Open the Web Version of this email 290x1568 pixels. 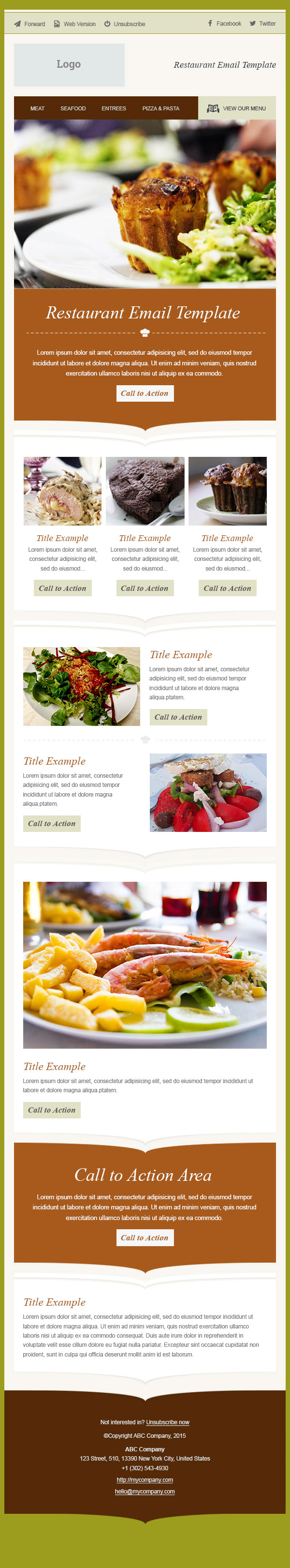[75, 24]
